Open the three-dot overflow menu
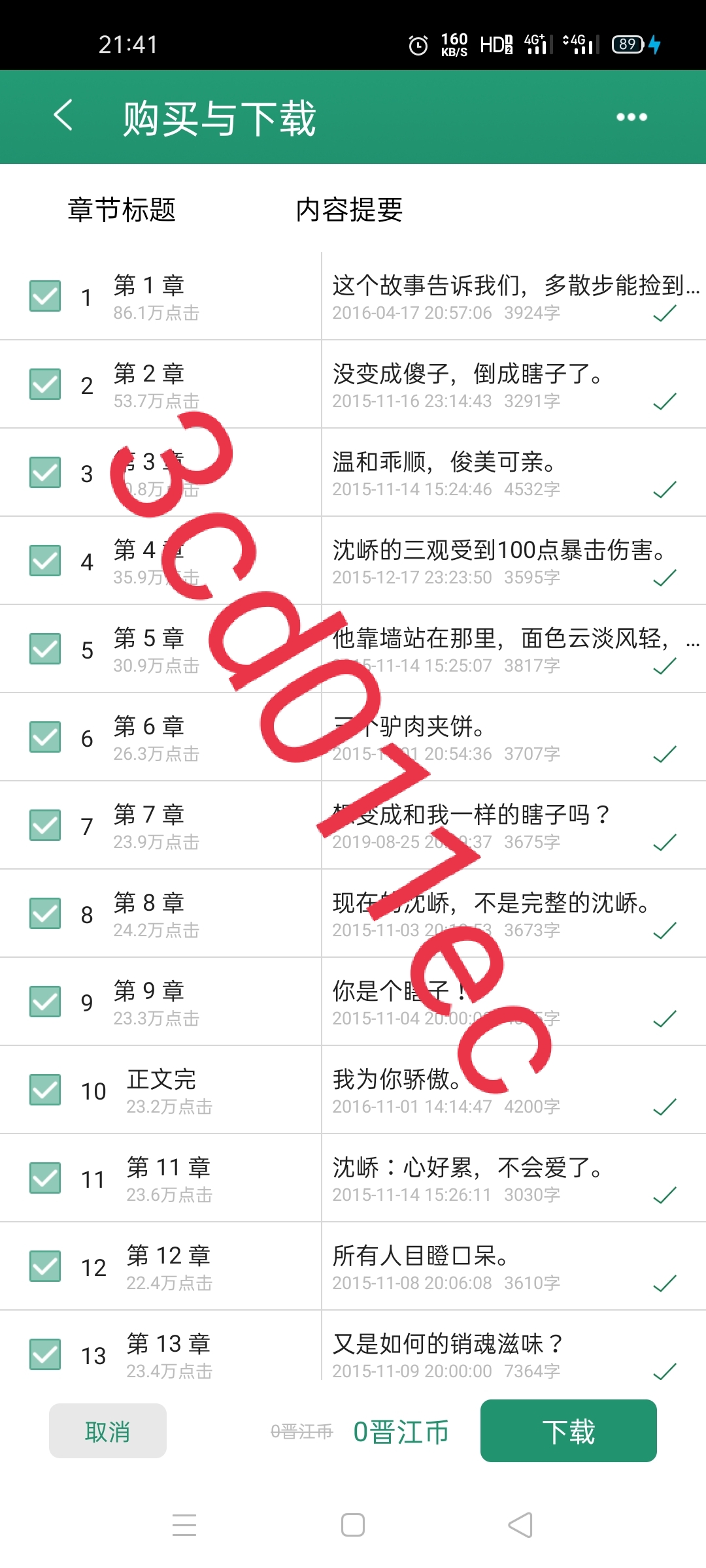The image size is (706, 1568). [x=631, y=117]
